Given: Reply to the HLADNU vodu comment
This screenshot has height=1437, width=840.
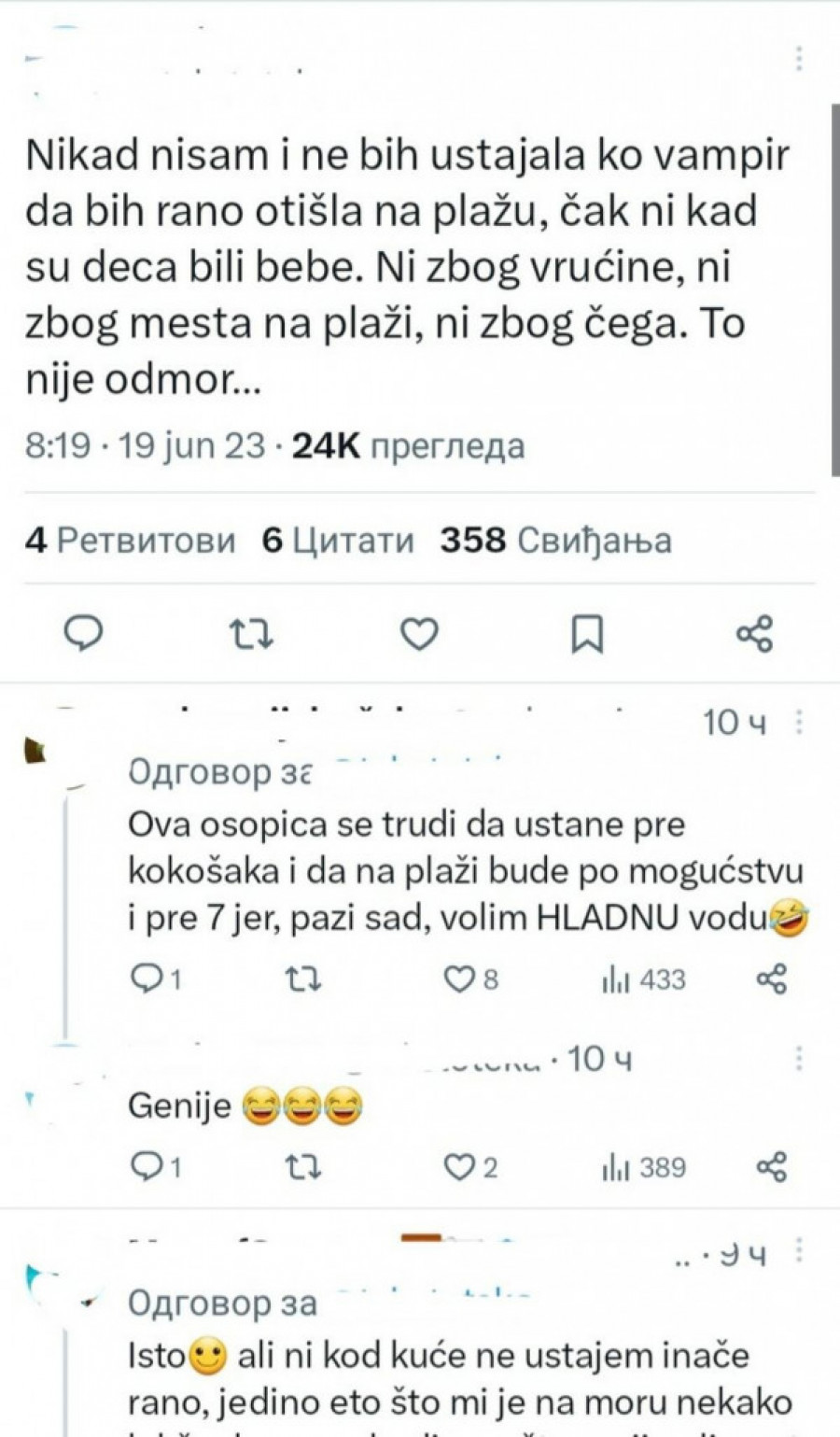Looking at the screenshot, I should [x=147, y=979].
